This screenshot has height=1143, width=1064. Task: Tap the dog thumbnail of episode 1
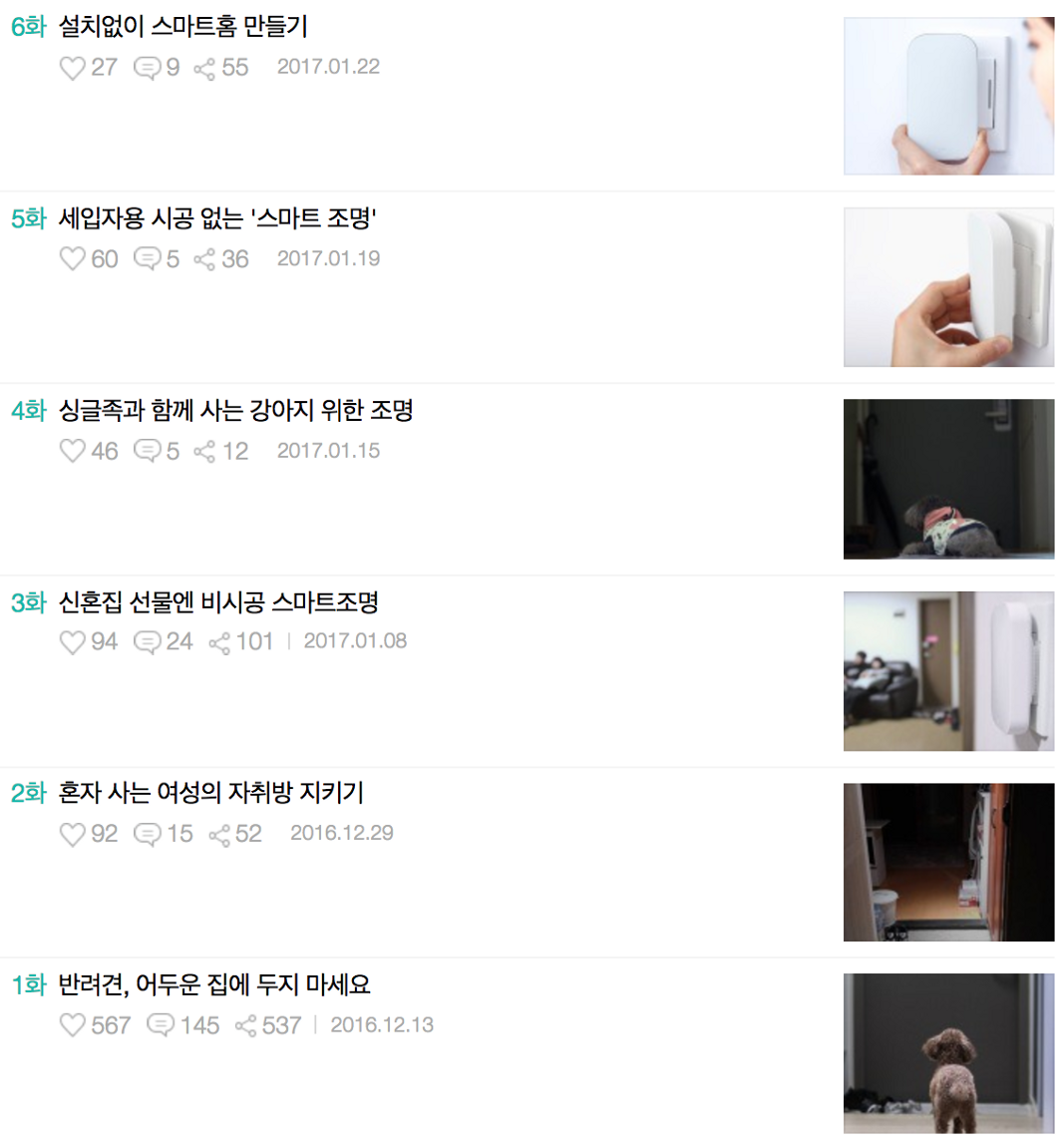(948, 1053)
